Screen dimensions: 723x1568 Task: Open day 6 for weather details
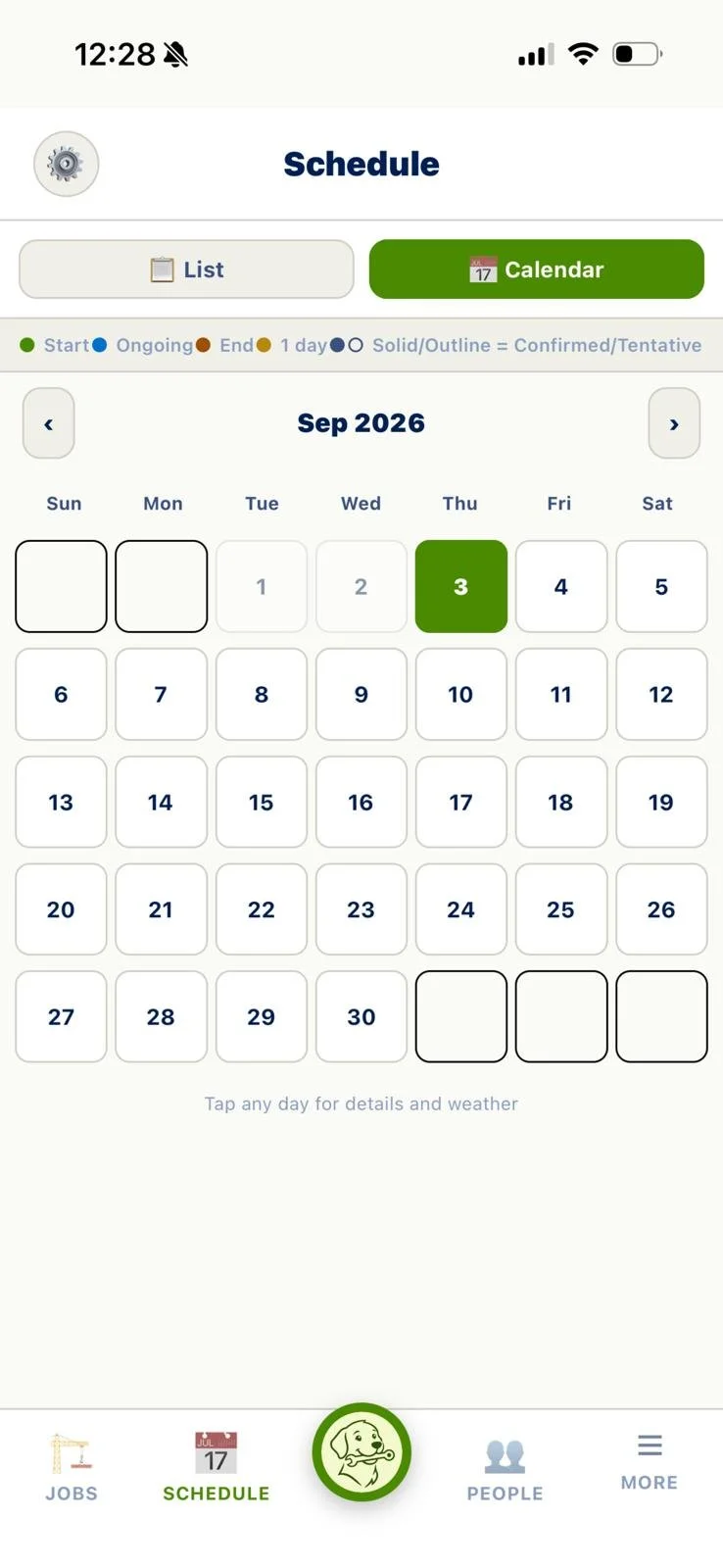pos(61,694)
